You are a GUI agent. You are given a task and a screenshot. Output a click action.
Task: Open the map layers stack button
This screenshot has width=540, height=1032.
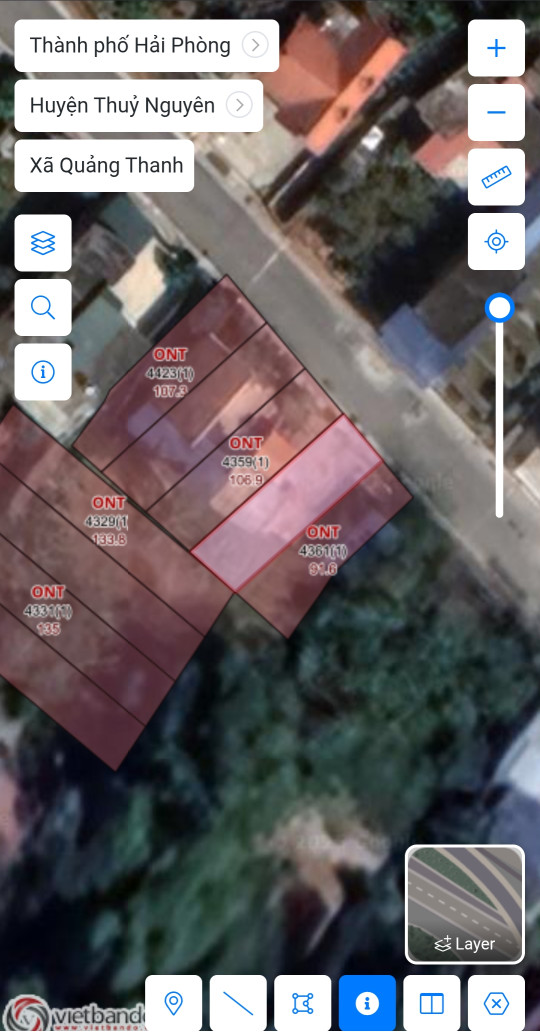[x=43, y=243]
